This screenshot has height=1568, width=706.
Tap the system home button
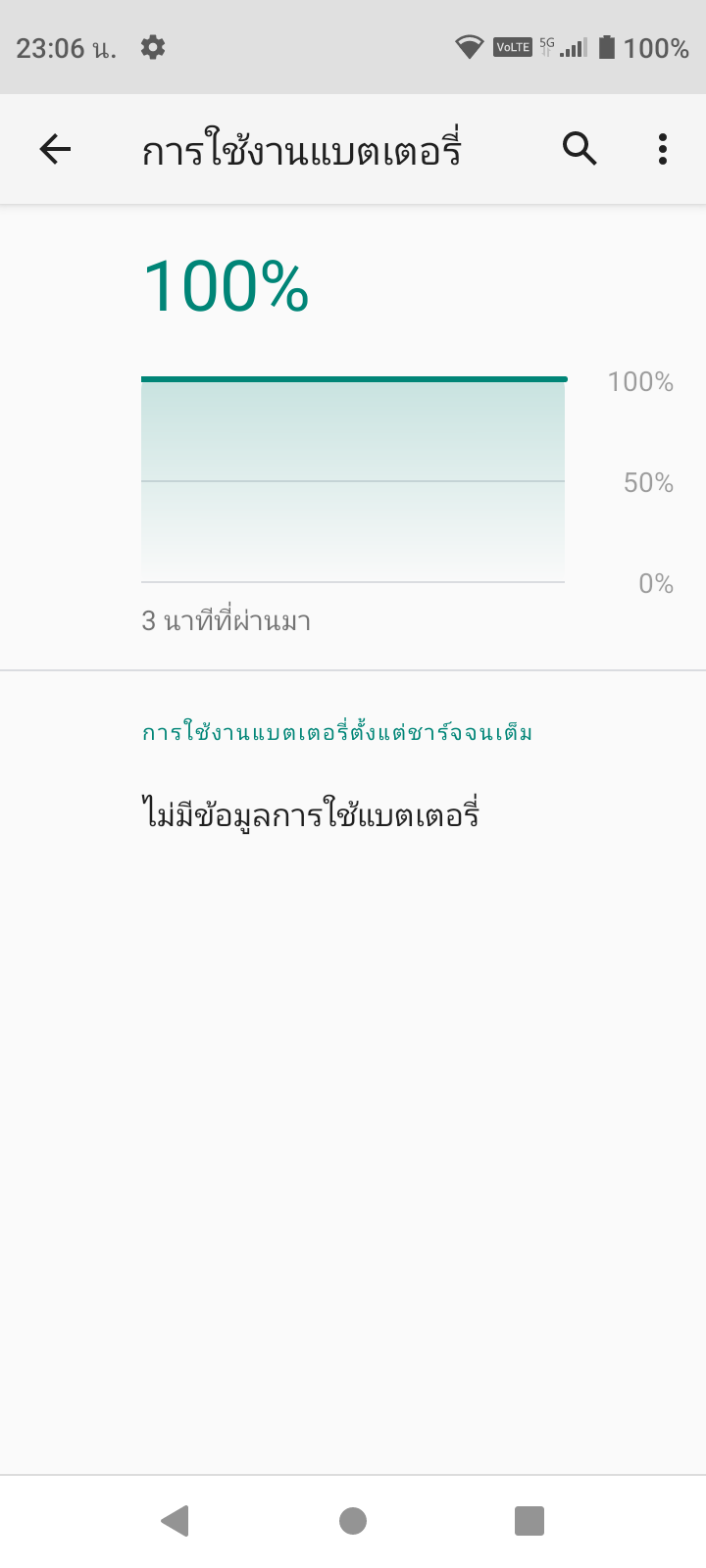pos(353,1520)
